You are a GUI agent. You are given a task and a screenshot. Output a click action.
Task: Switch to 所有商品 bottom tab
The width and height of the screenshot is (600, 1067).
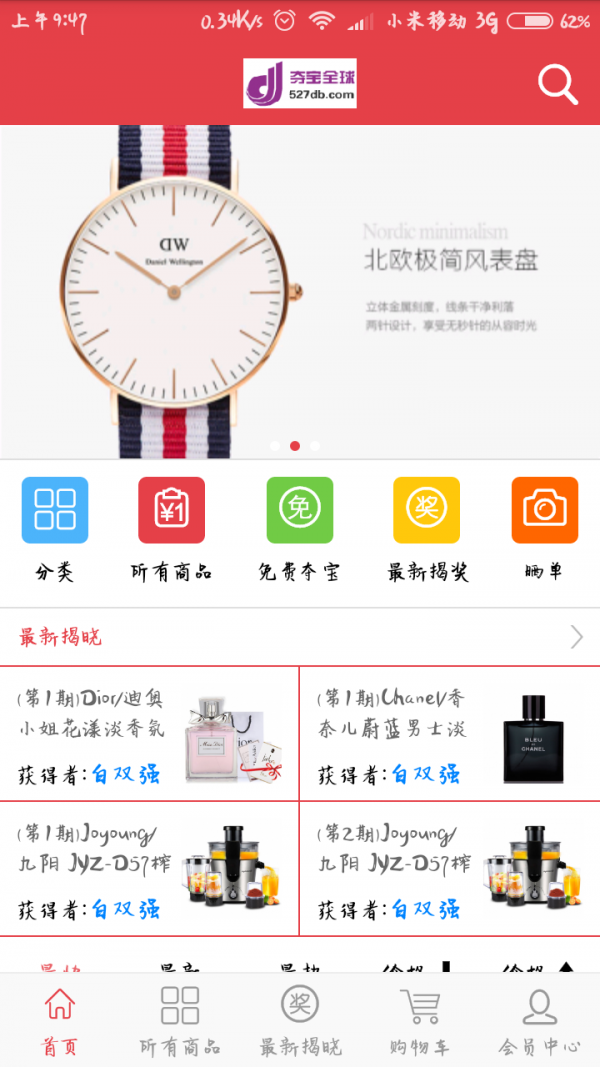pos(180,1020)
